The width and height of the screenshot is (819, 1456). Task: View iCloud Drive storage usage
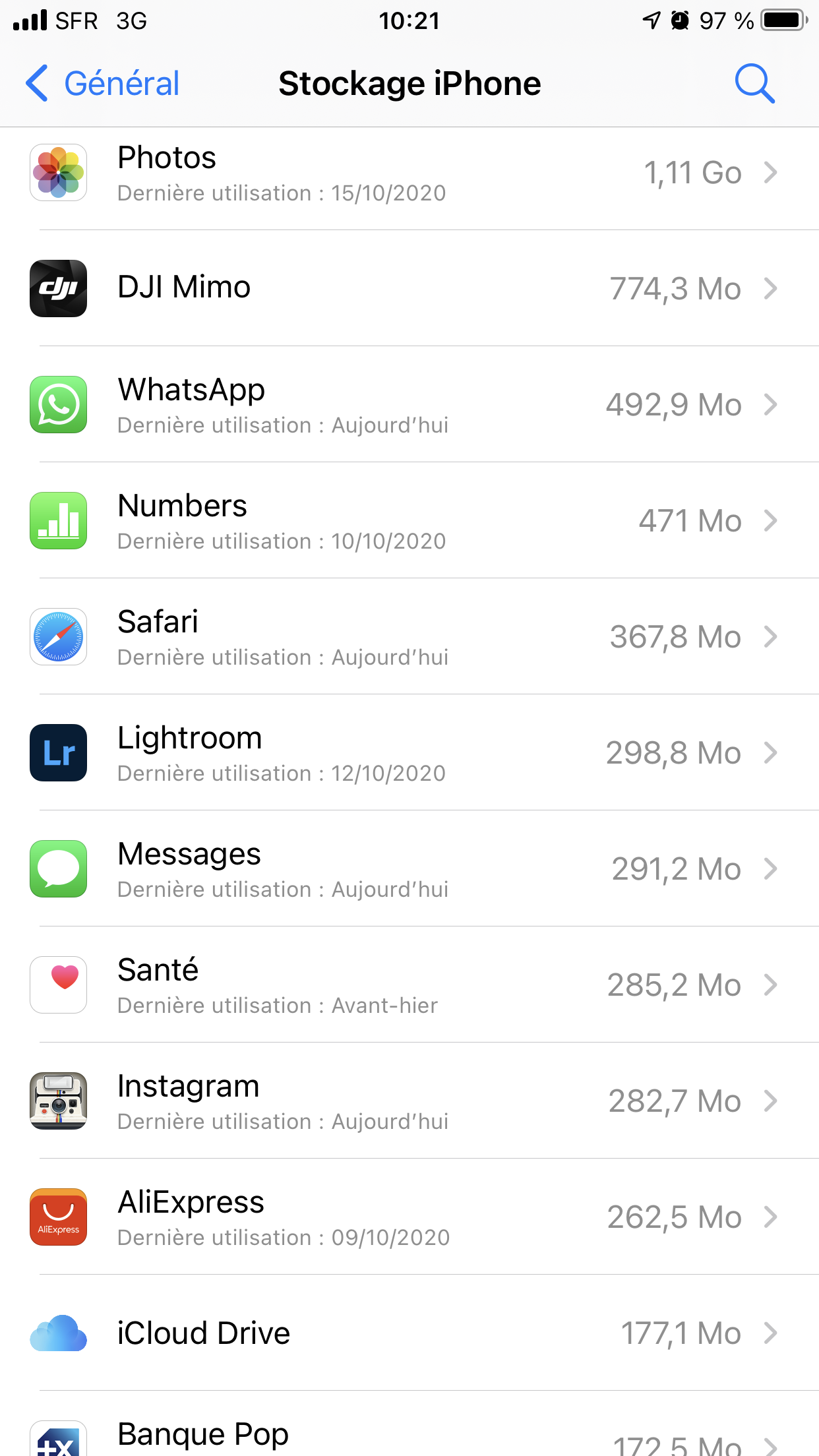tap(409, 1333)
